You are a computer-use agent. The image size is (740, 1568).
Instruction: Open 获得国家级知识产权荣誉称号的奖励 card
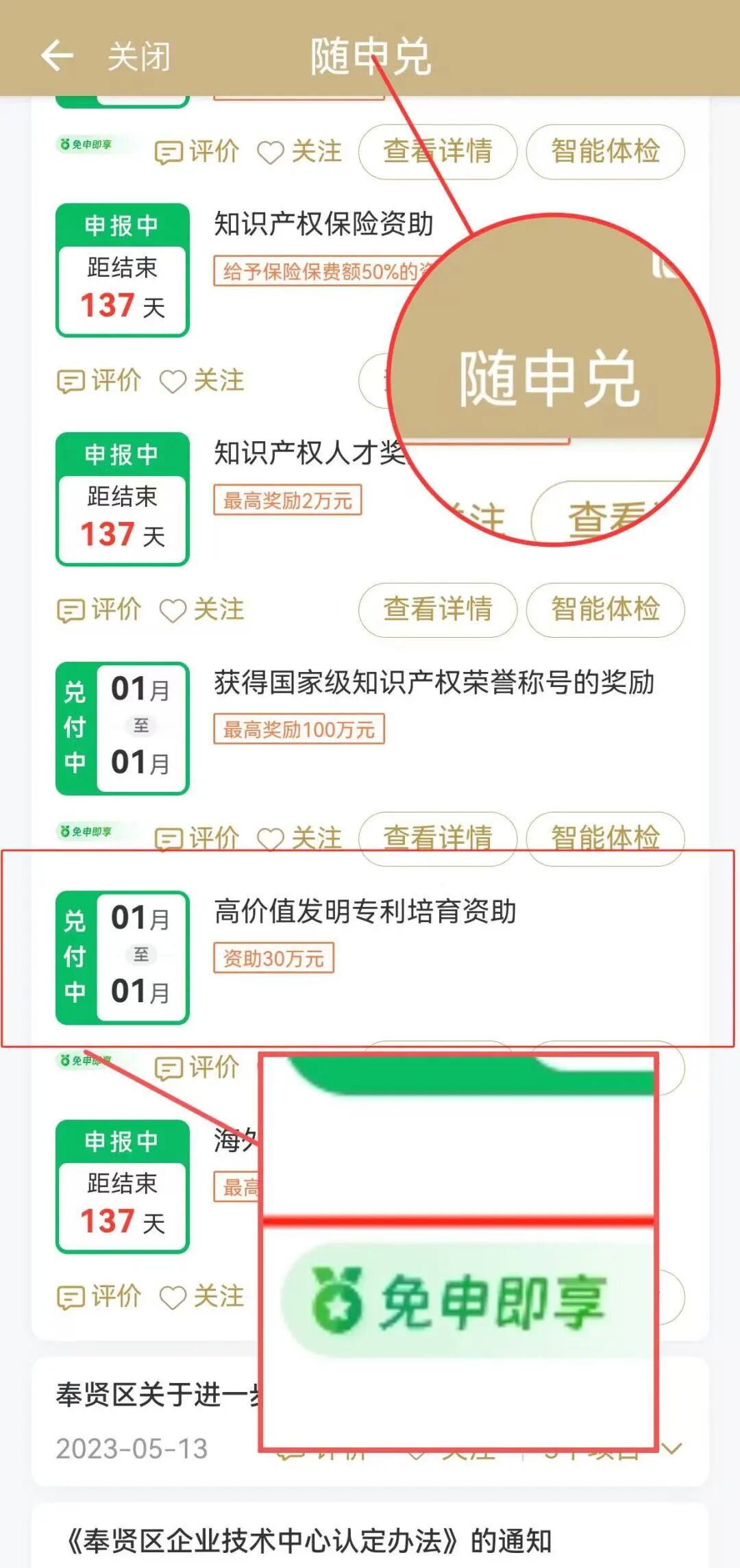point(433,683)
